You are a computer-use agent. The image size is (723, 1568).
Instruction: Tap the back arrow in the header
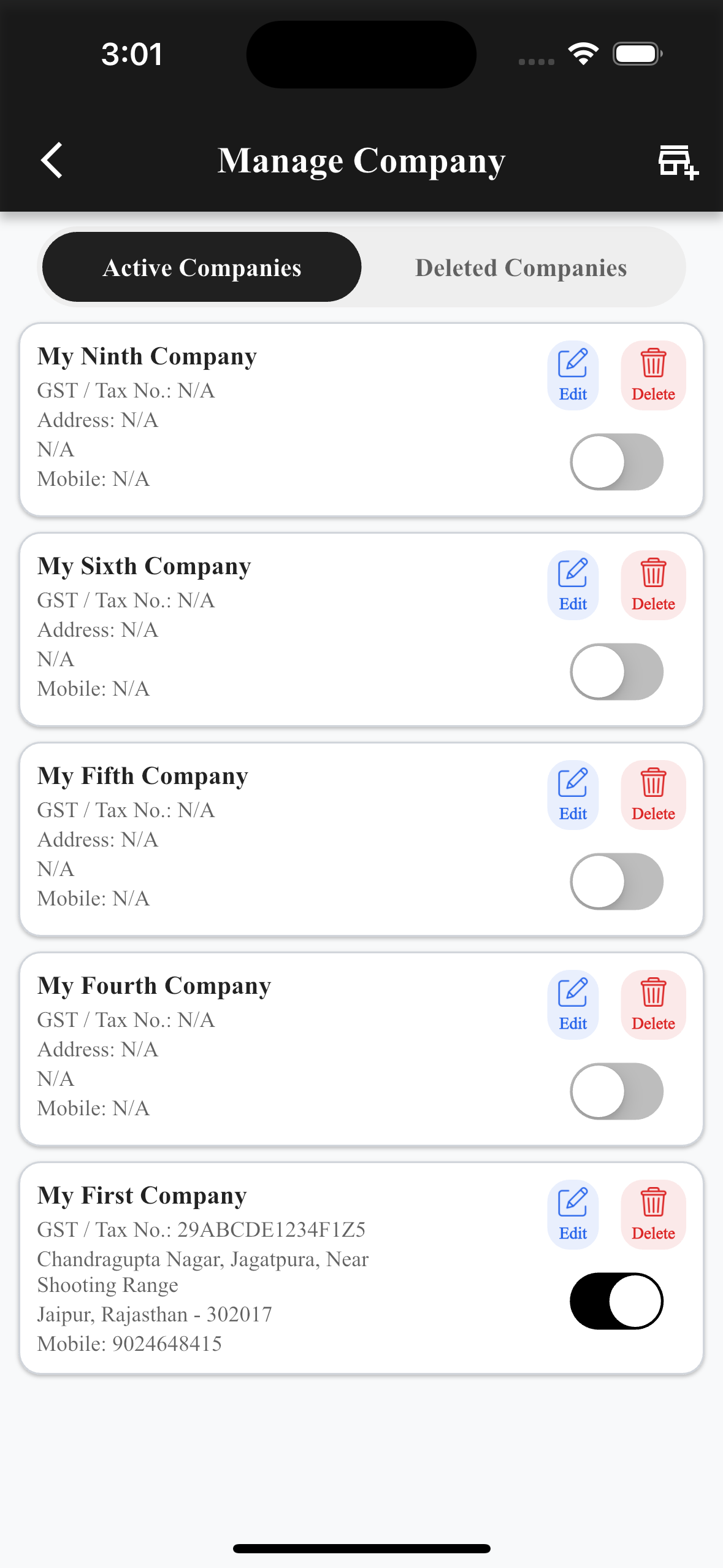(x=52, y=161)
